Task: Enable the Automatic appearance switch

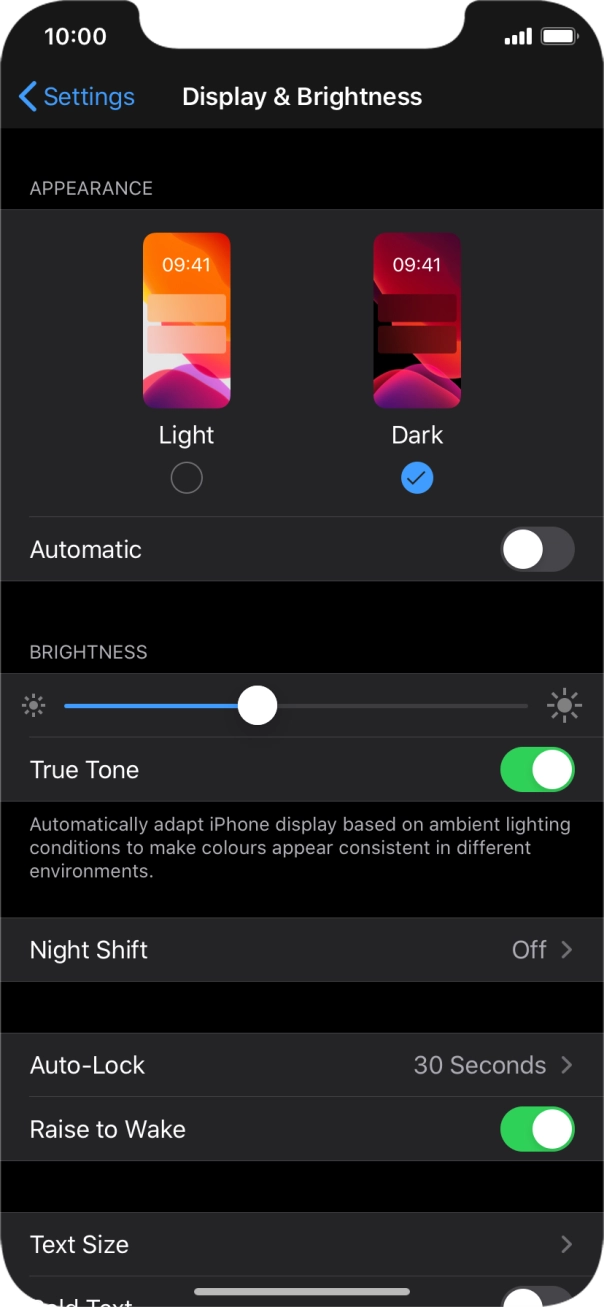Action: [x=537, y=549]
